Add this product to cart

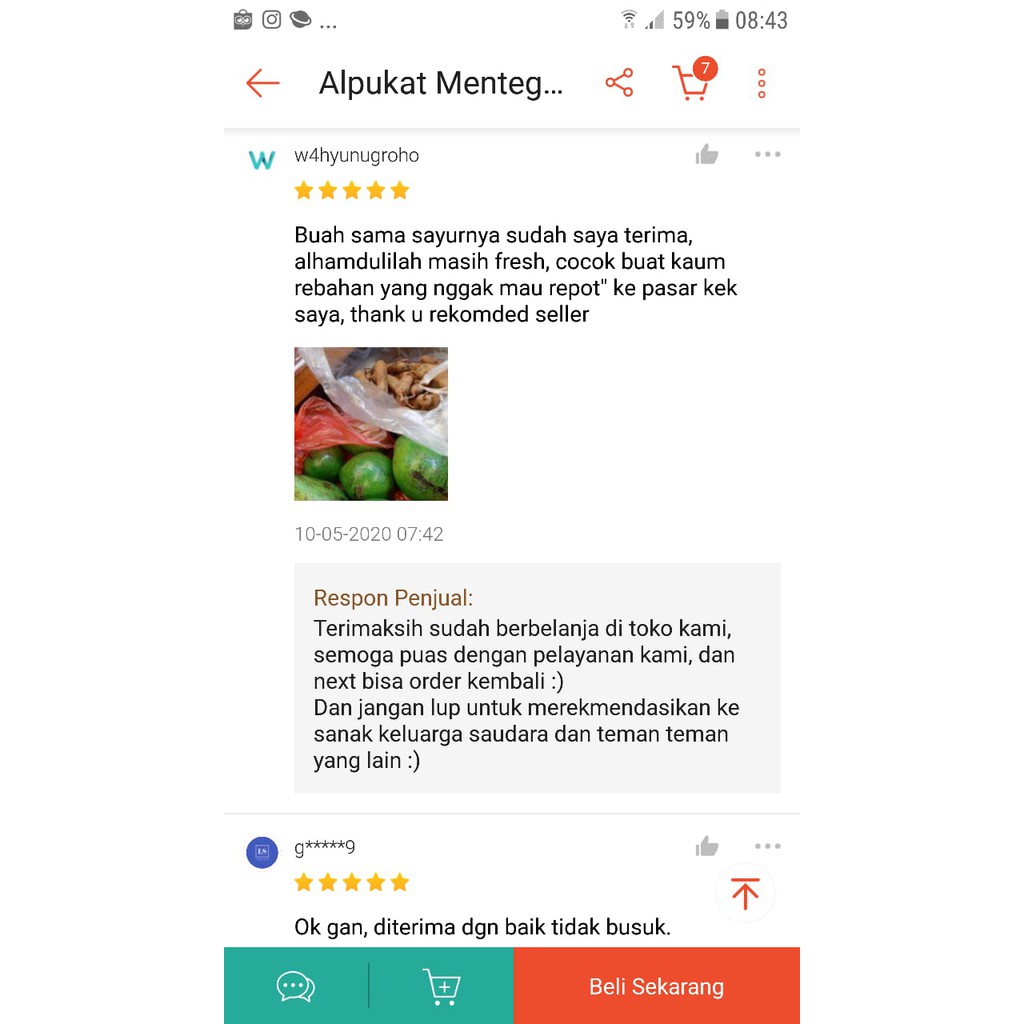tap(441, 986)
